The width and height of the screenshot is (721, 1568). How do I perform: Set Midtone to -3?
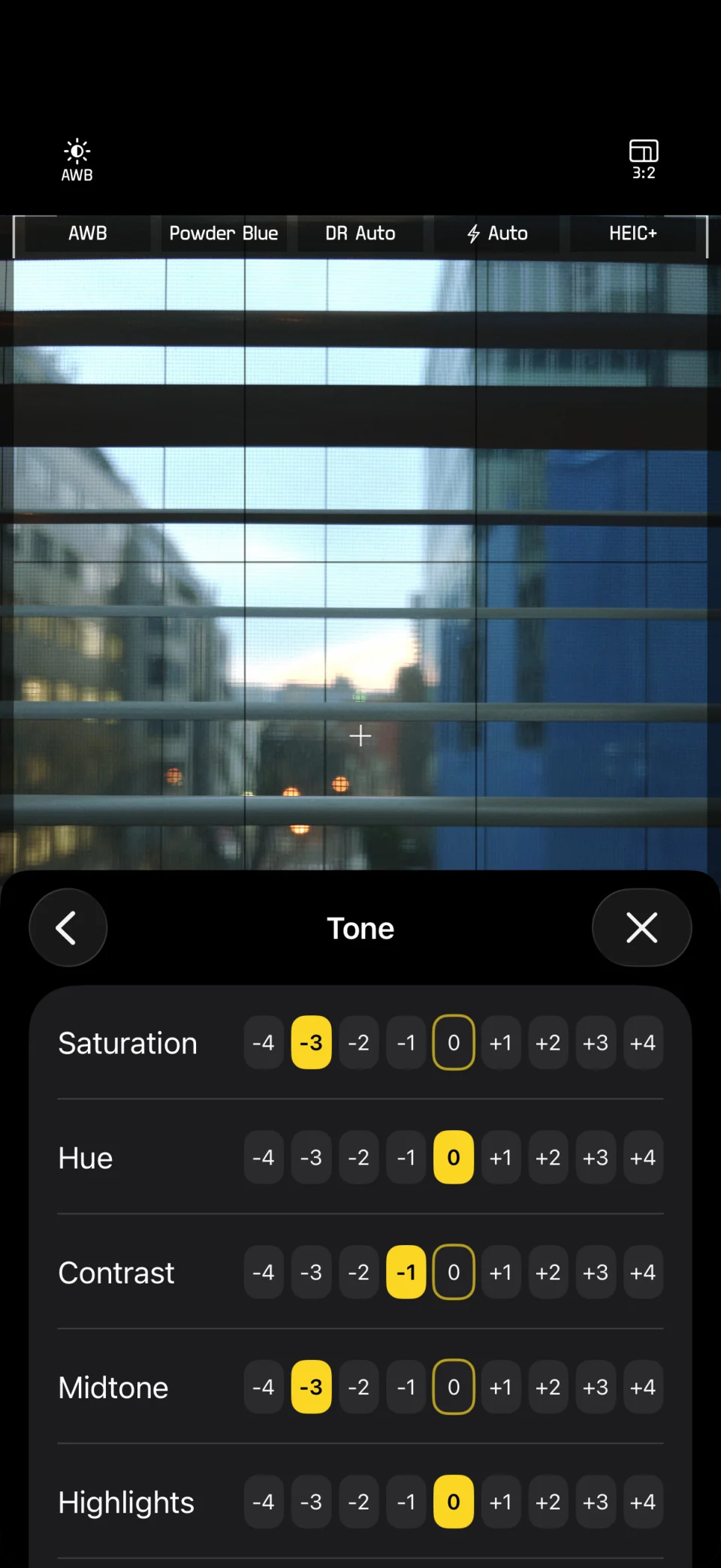(x=311, y=1387)
